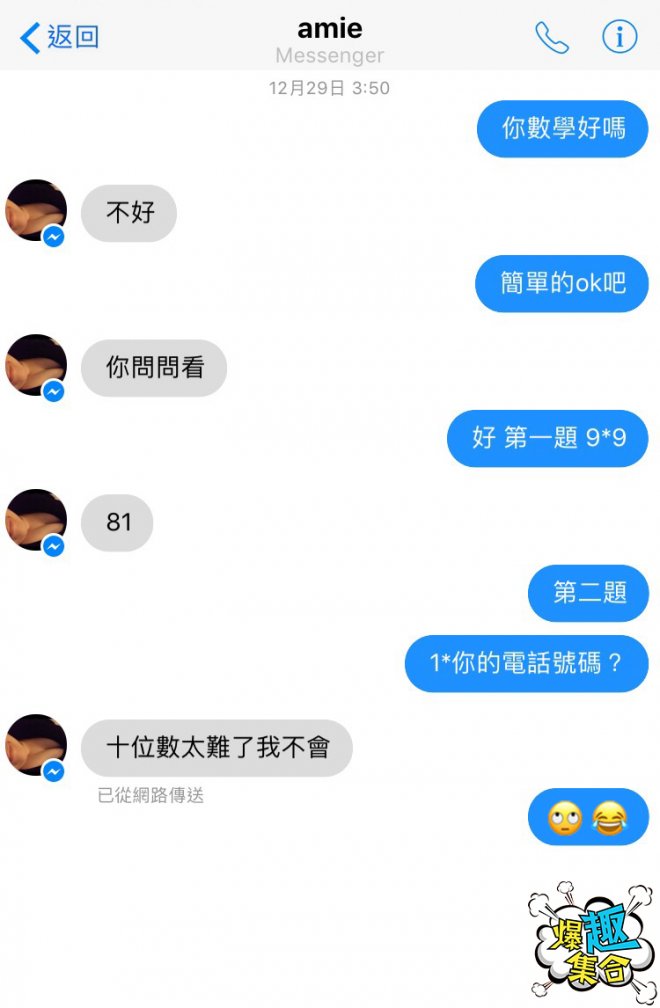
Task: Tap amie's avatar beside the 81 message
Action: click(36, 521)
